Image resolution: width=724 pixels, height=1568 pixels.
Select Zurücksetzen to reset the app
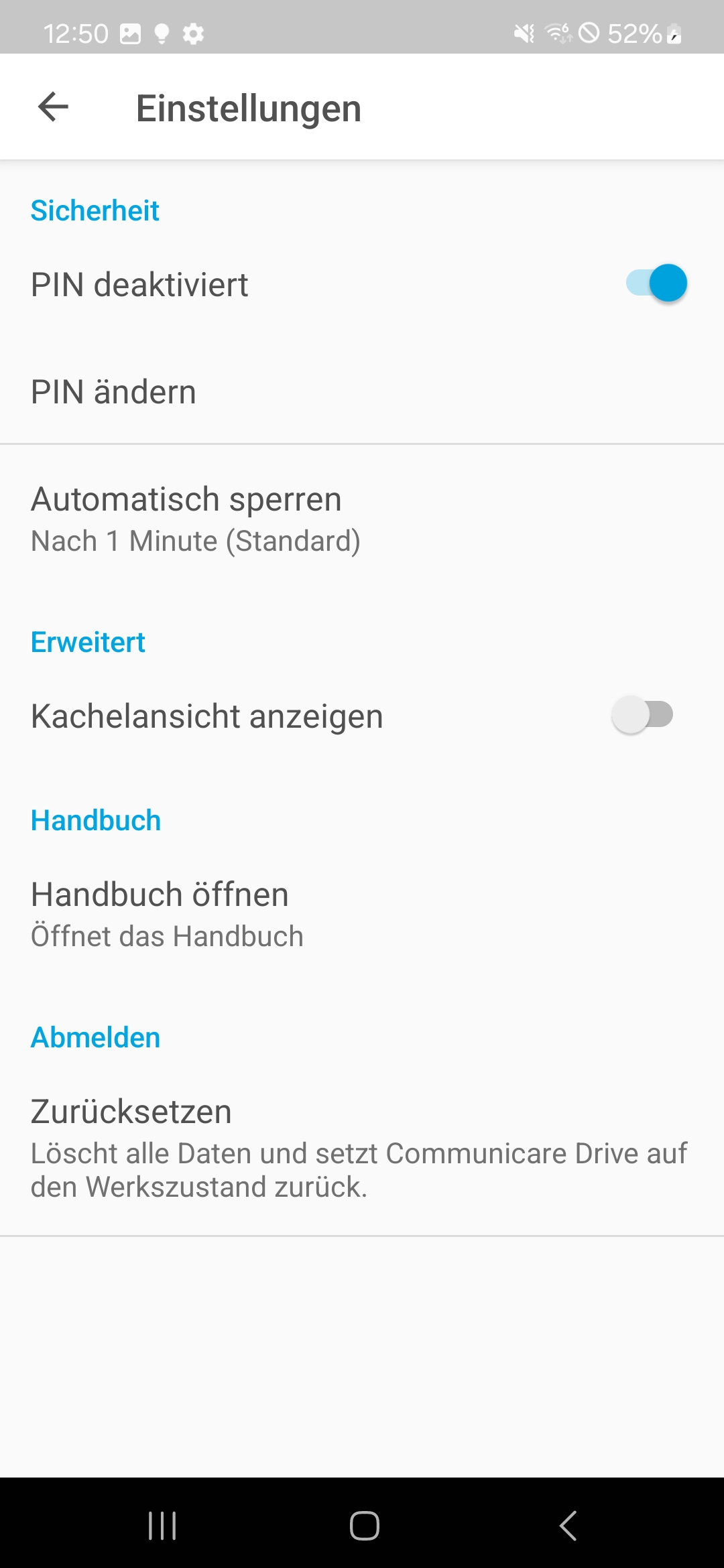coord(362,1149)
